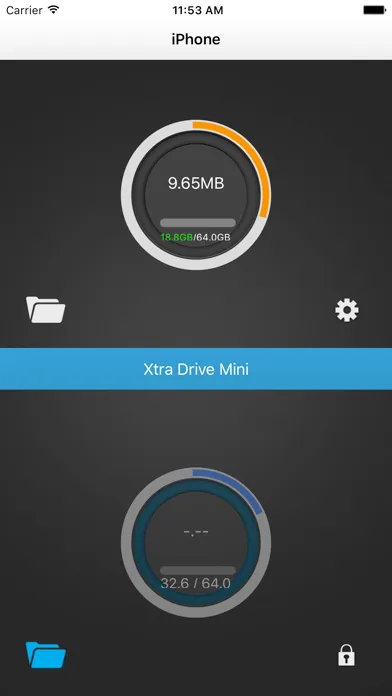Open the blue Xtra Drive folder icon
Screen dimensions: 392x696
coord(46,655)
